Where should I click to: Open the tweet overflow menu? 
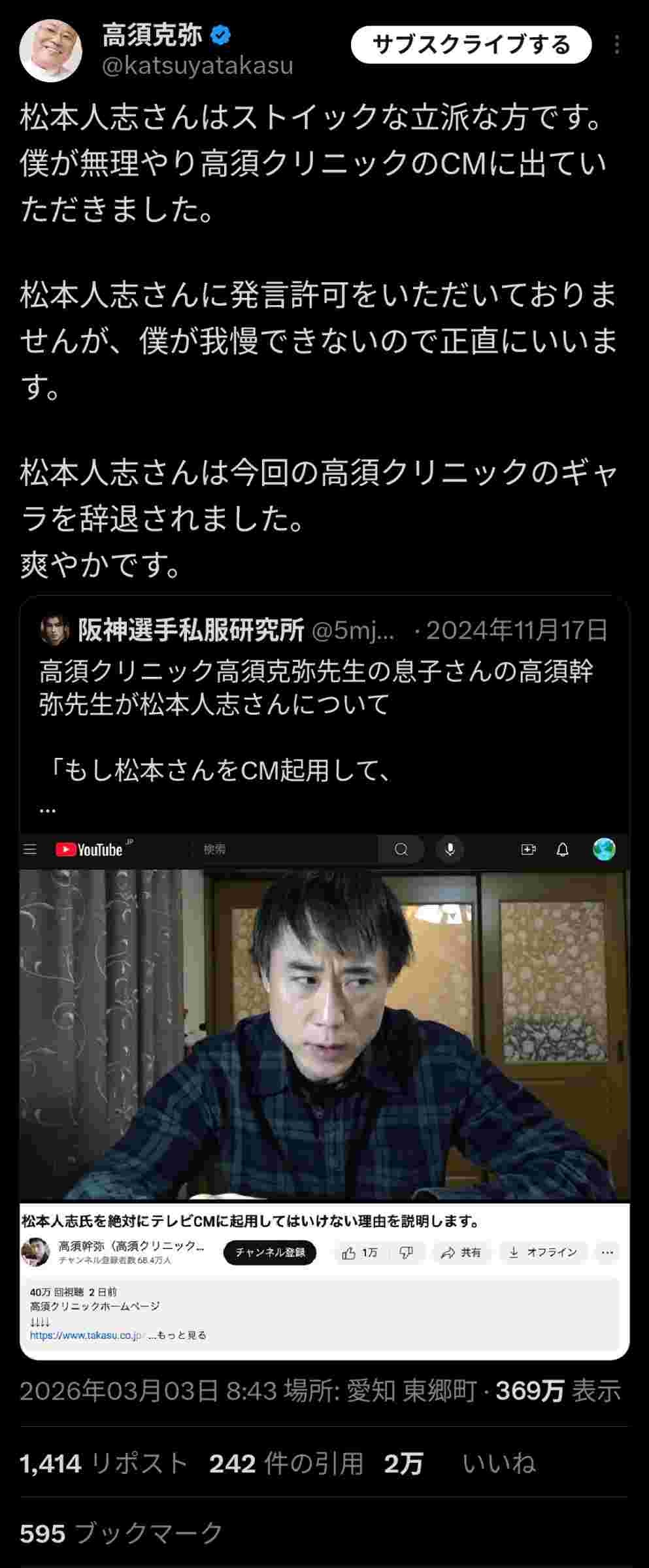pos(617,44)
